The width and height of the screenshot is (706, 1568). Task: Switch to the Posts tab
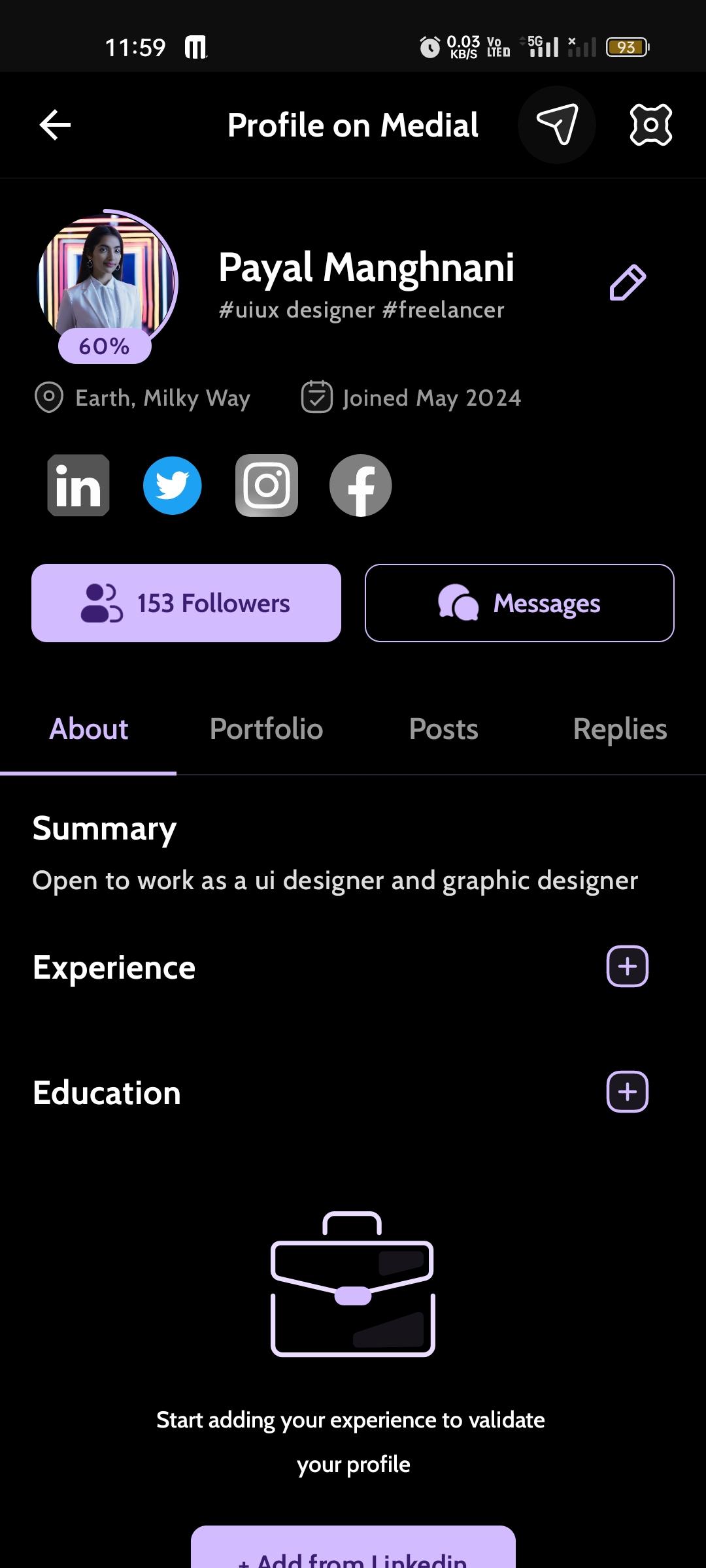(x=443, y=729)
